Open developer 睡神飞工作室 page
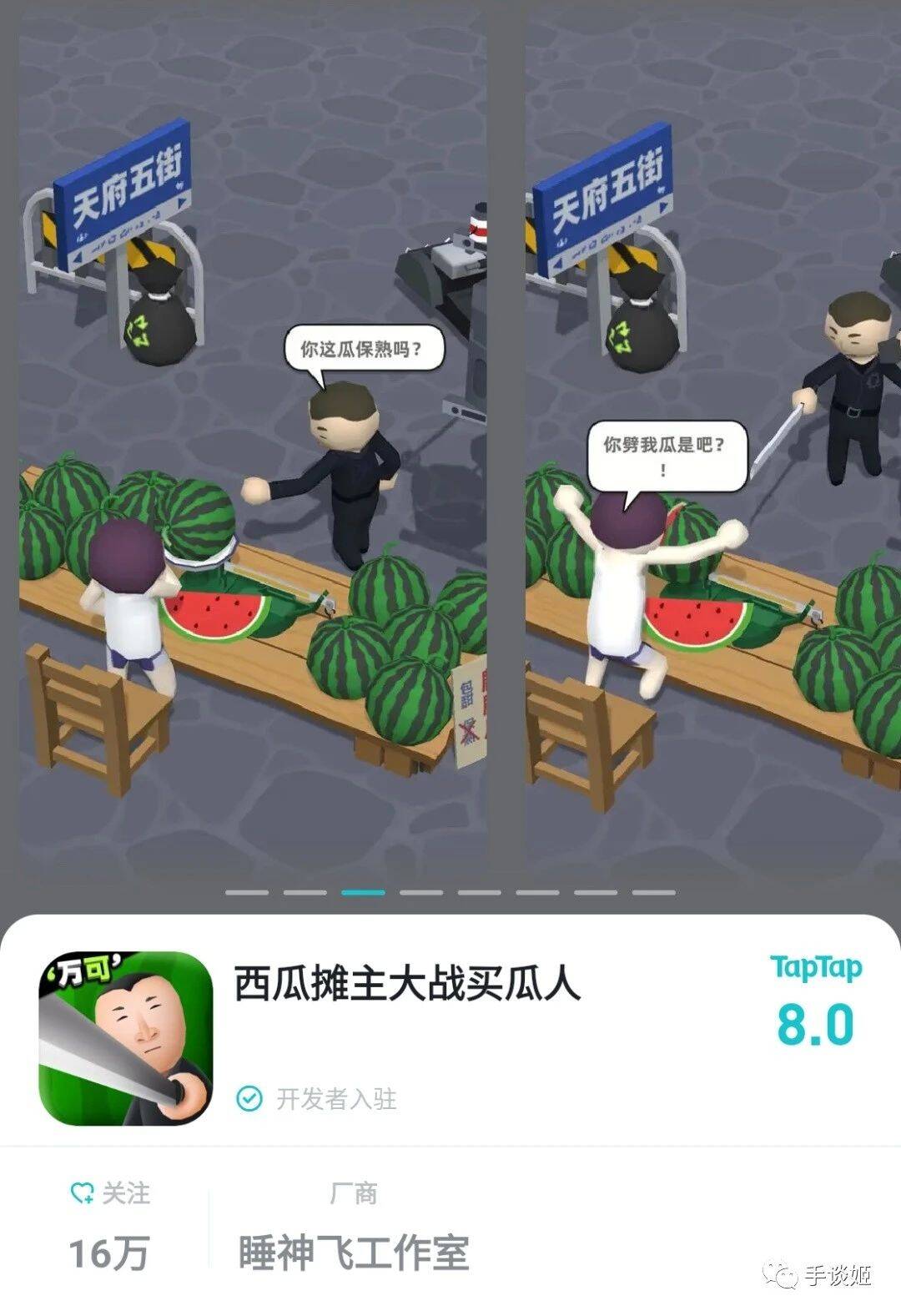Viewport: 901px width, 1316px height. (x=354, y=1252)
